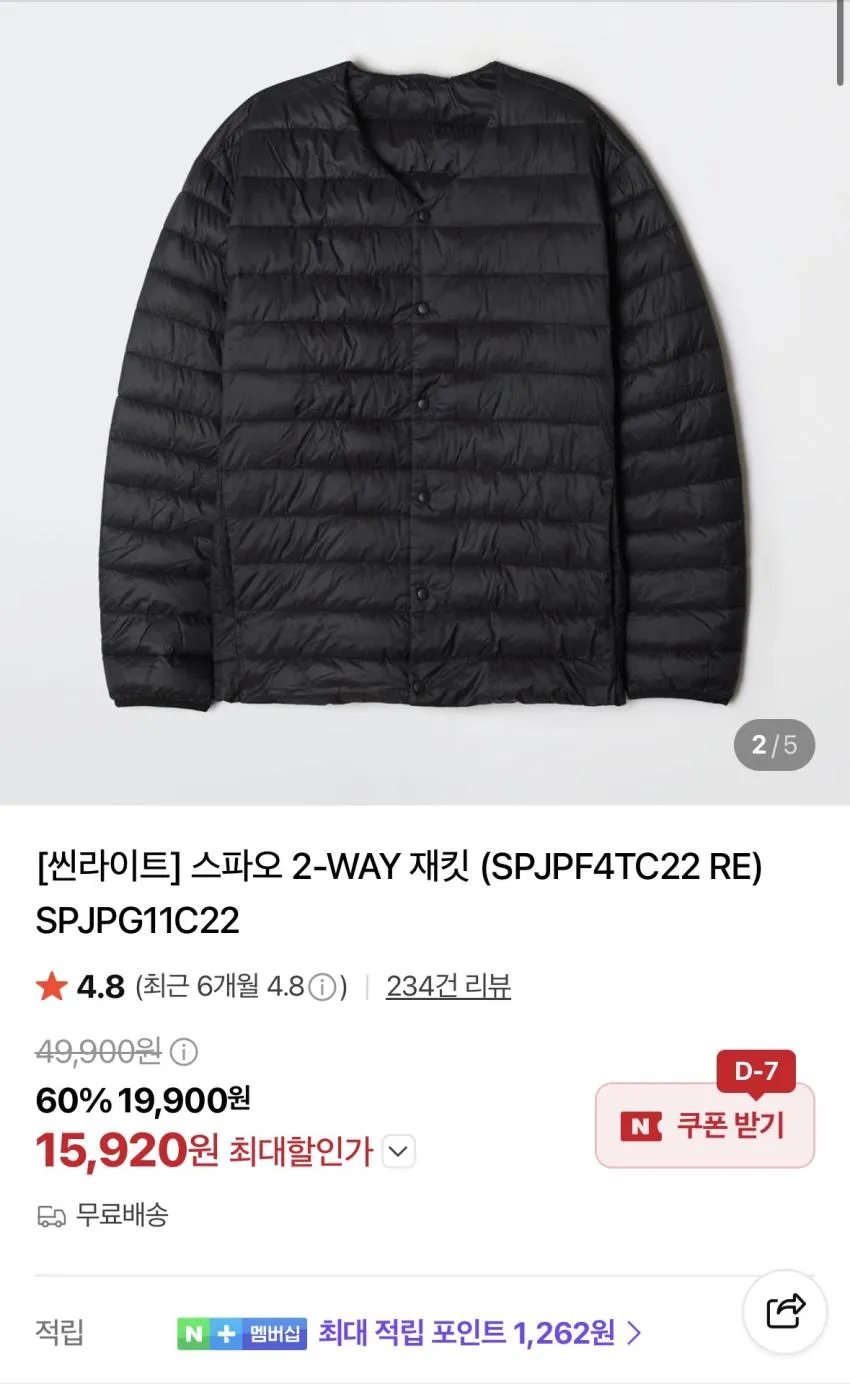
Task: Share this product via the share icon
Action: pyautogui.click(x=785, y=1311)
